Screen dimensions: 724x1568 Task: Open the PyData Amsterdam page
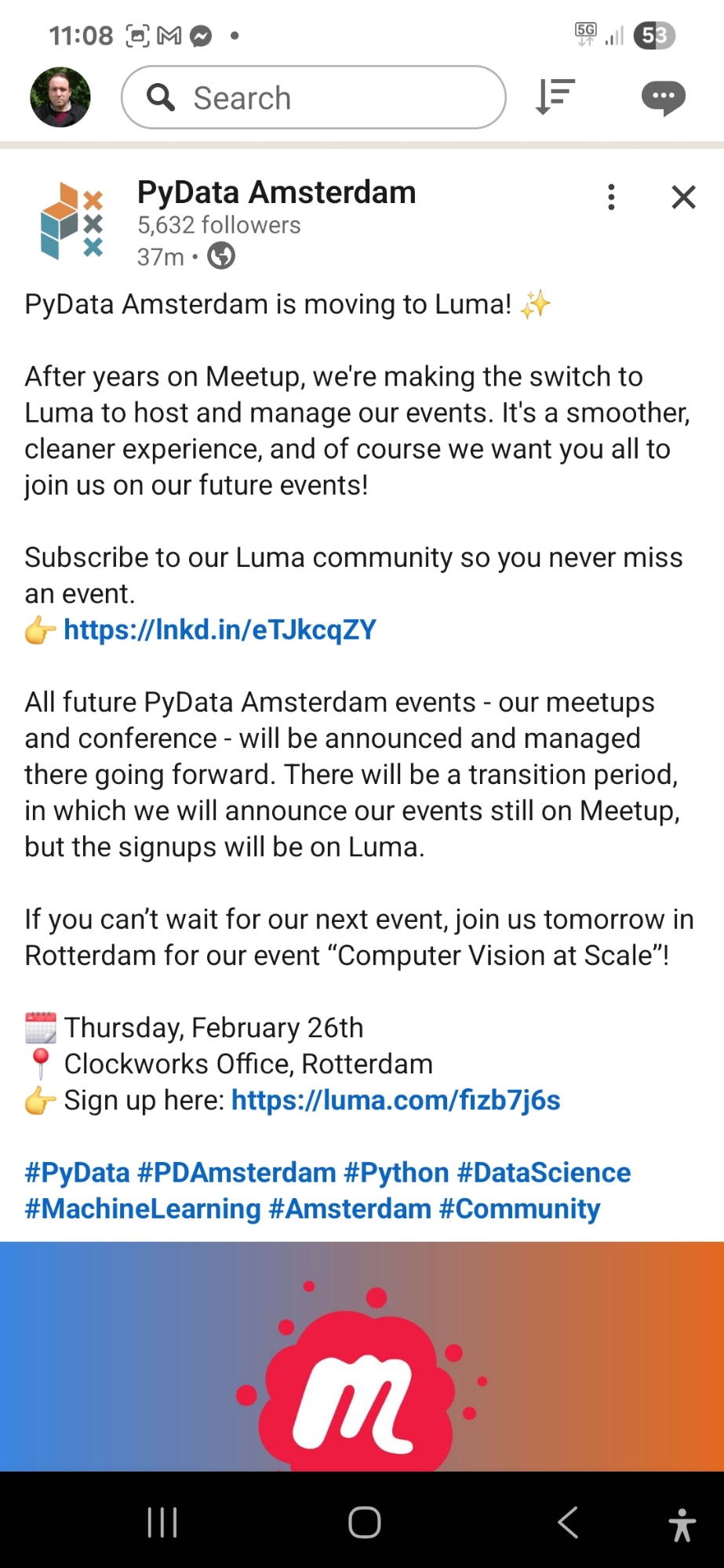[276, 193]
